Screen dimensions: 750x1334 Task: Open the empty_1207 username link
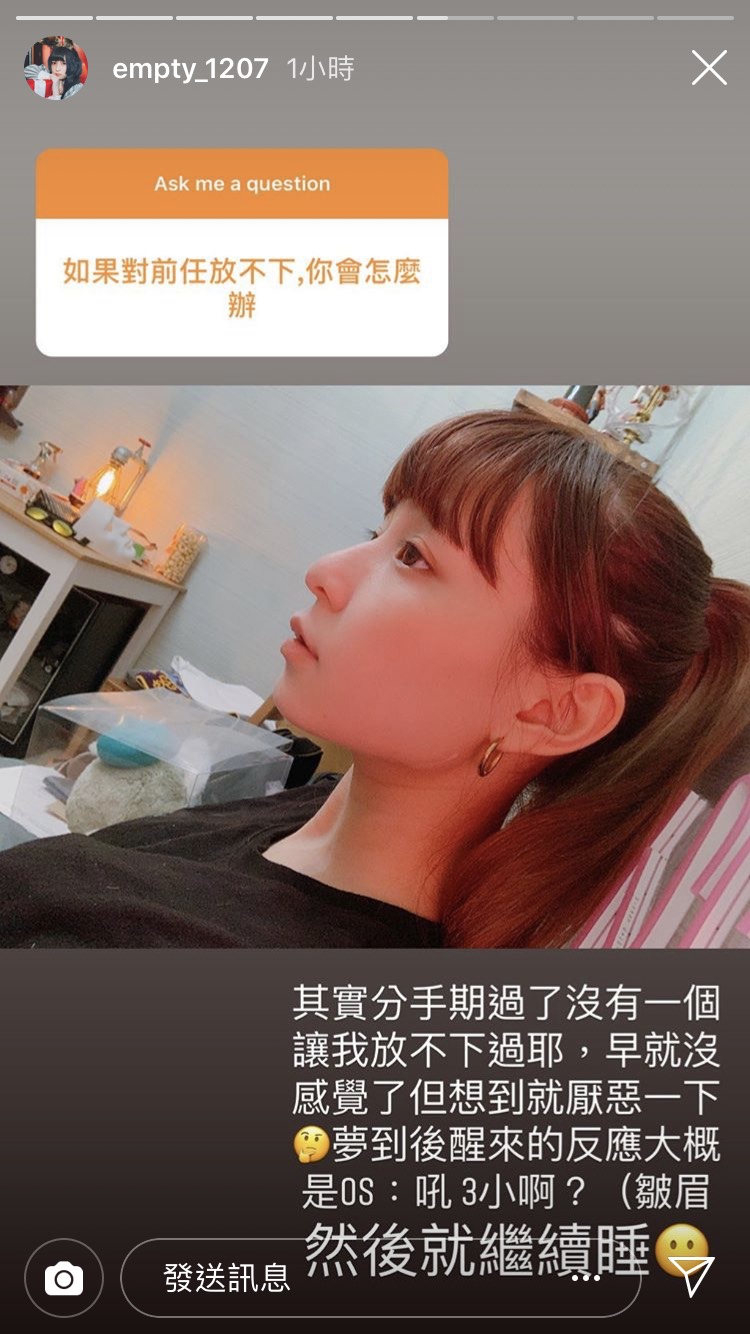click(x=190, y=68)
